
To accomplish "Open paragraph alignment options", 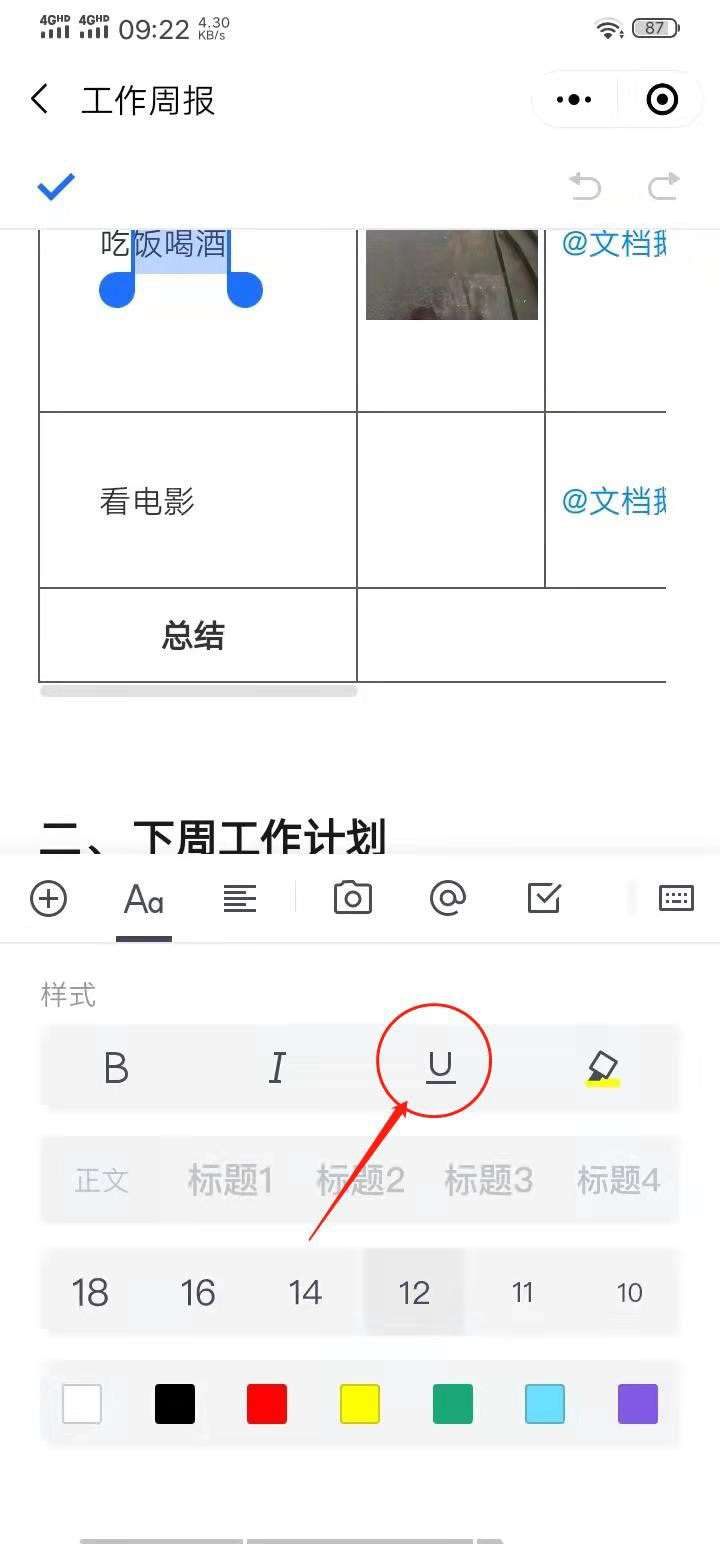I will pyautogui.click(x=240, y=897).
